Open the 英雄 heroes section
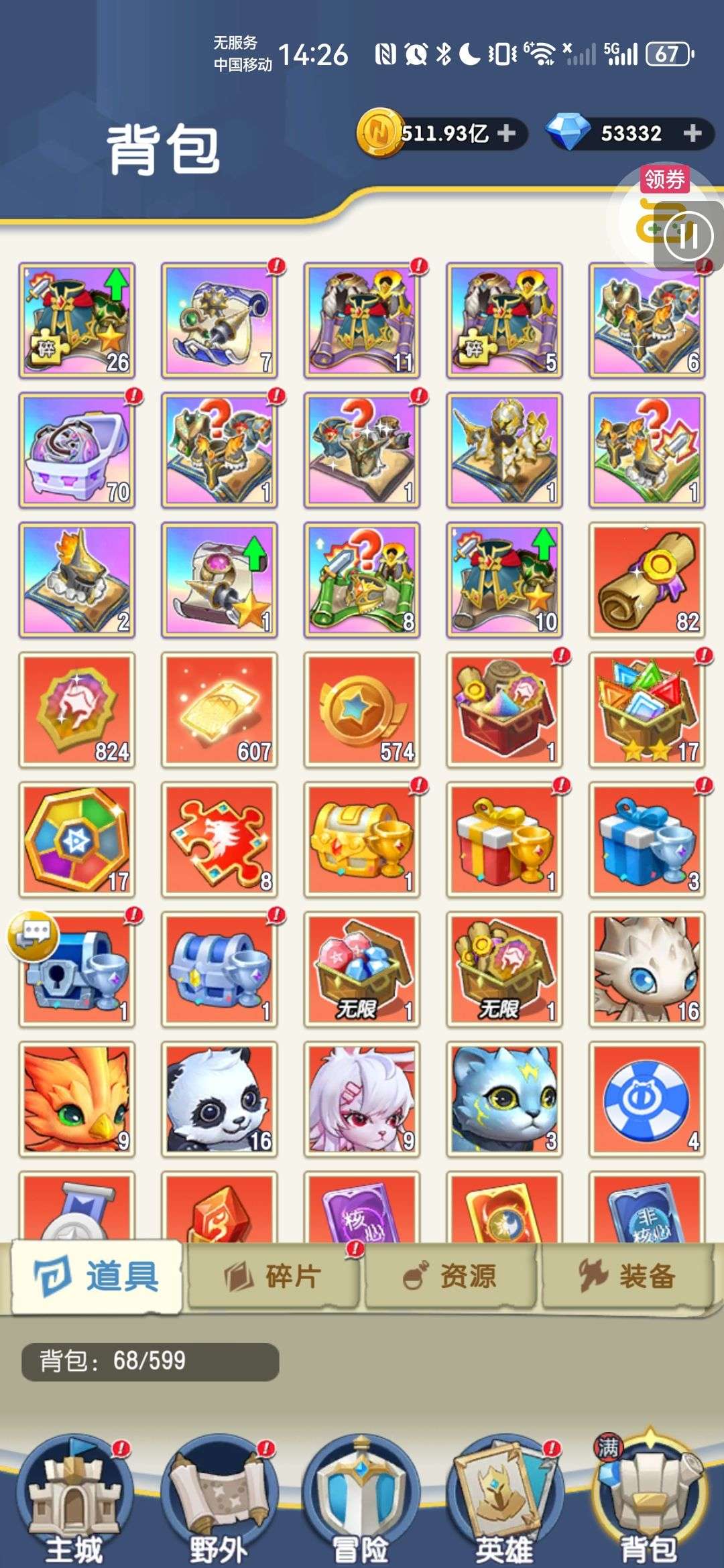The width and height of the screenshot is (724, 1568). click(x=505, y=1501)
